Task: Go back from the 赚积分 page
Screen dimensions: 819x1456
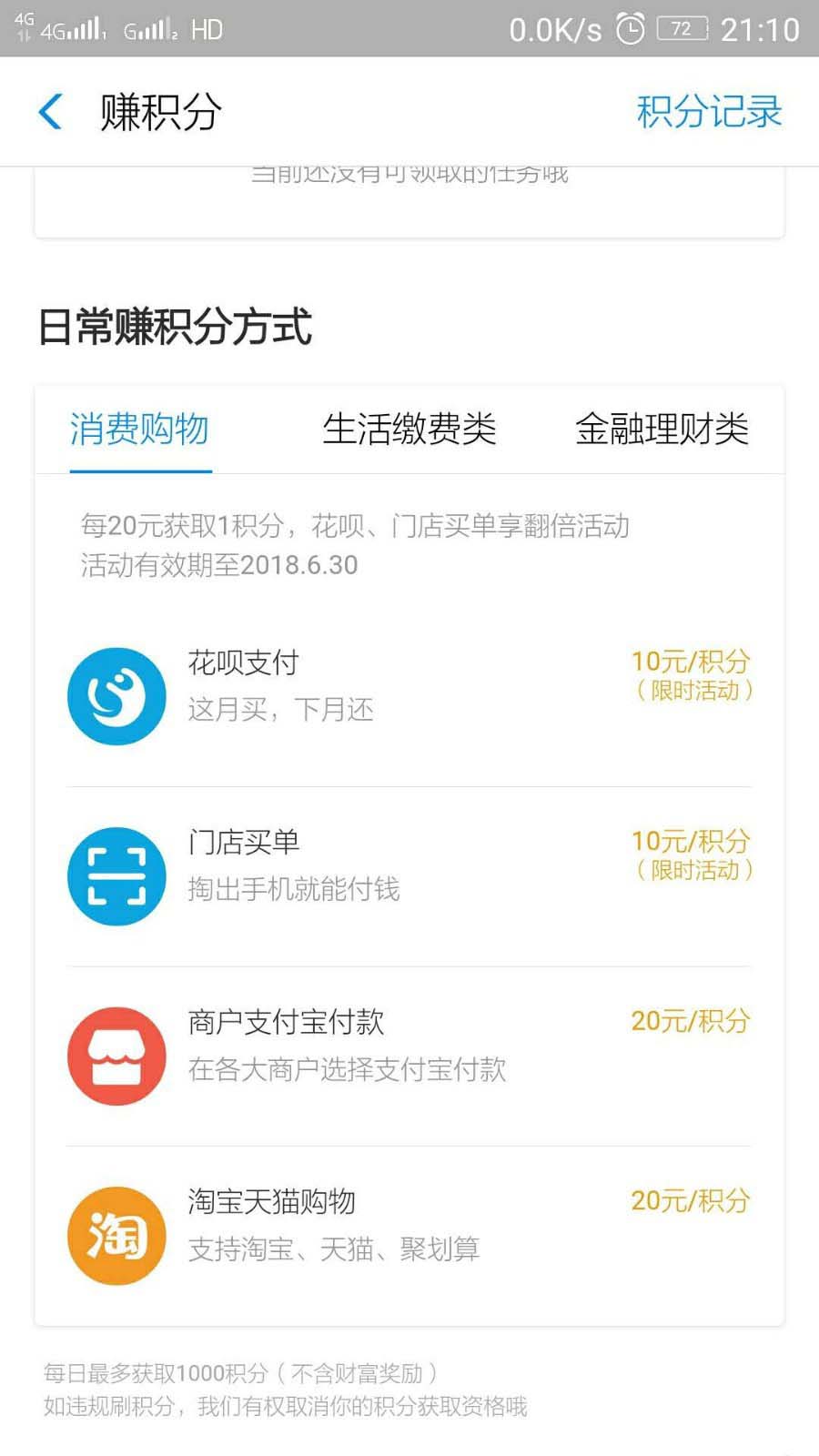Action: 51,112
